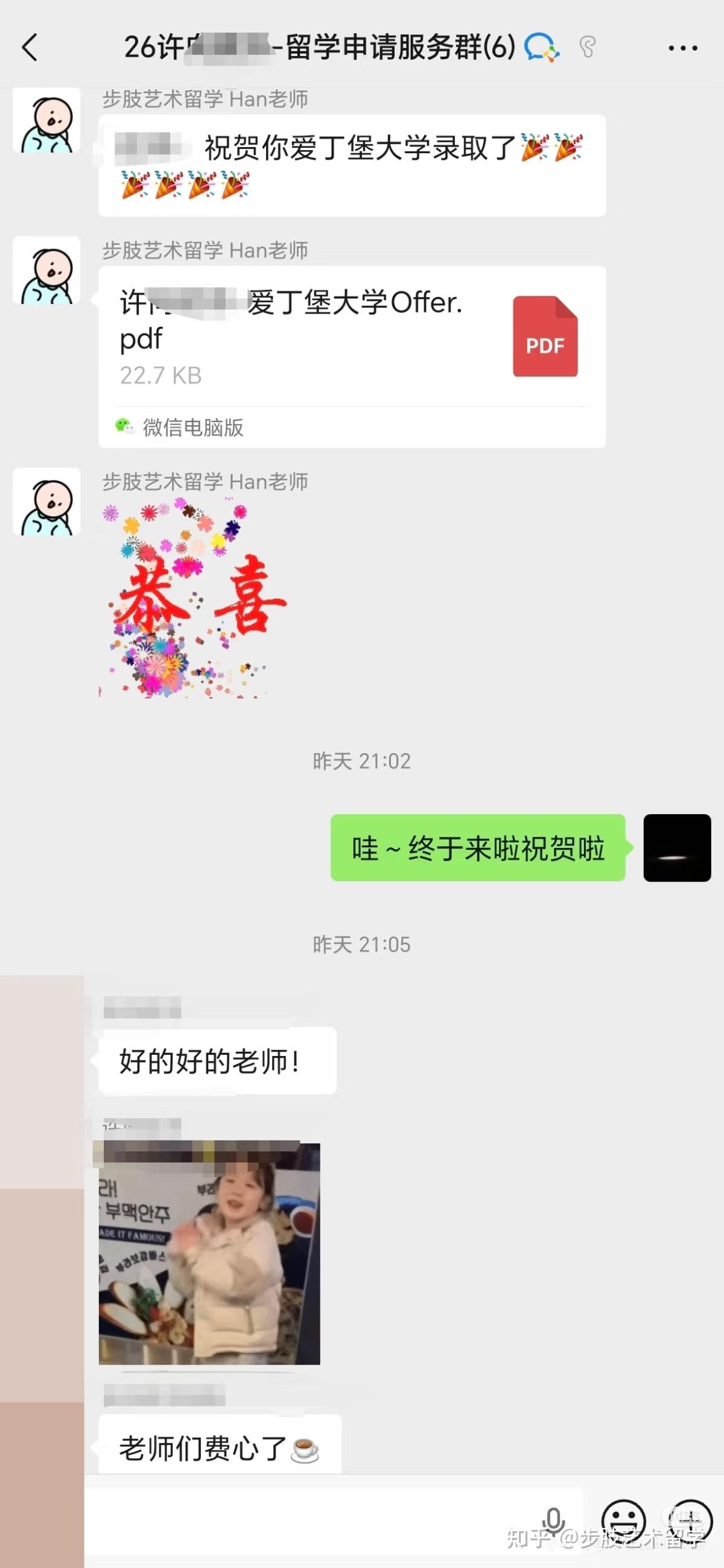This screenshot has width=724, height=1568.
Task: Go back from the group chat
Action: click(x=30, y=48)
